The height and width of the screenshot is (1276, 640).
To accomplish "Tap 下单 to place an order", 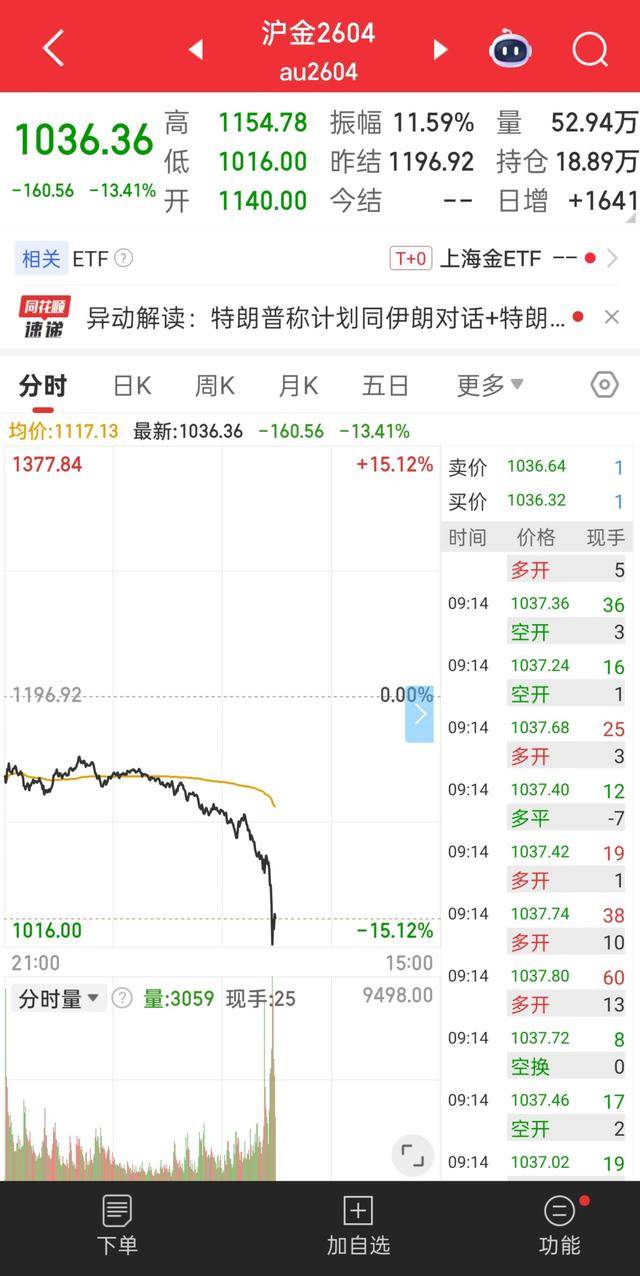I will pos(117,1225).
